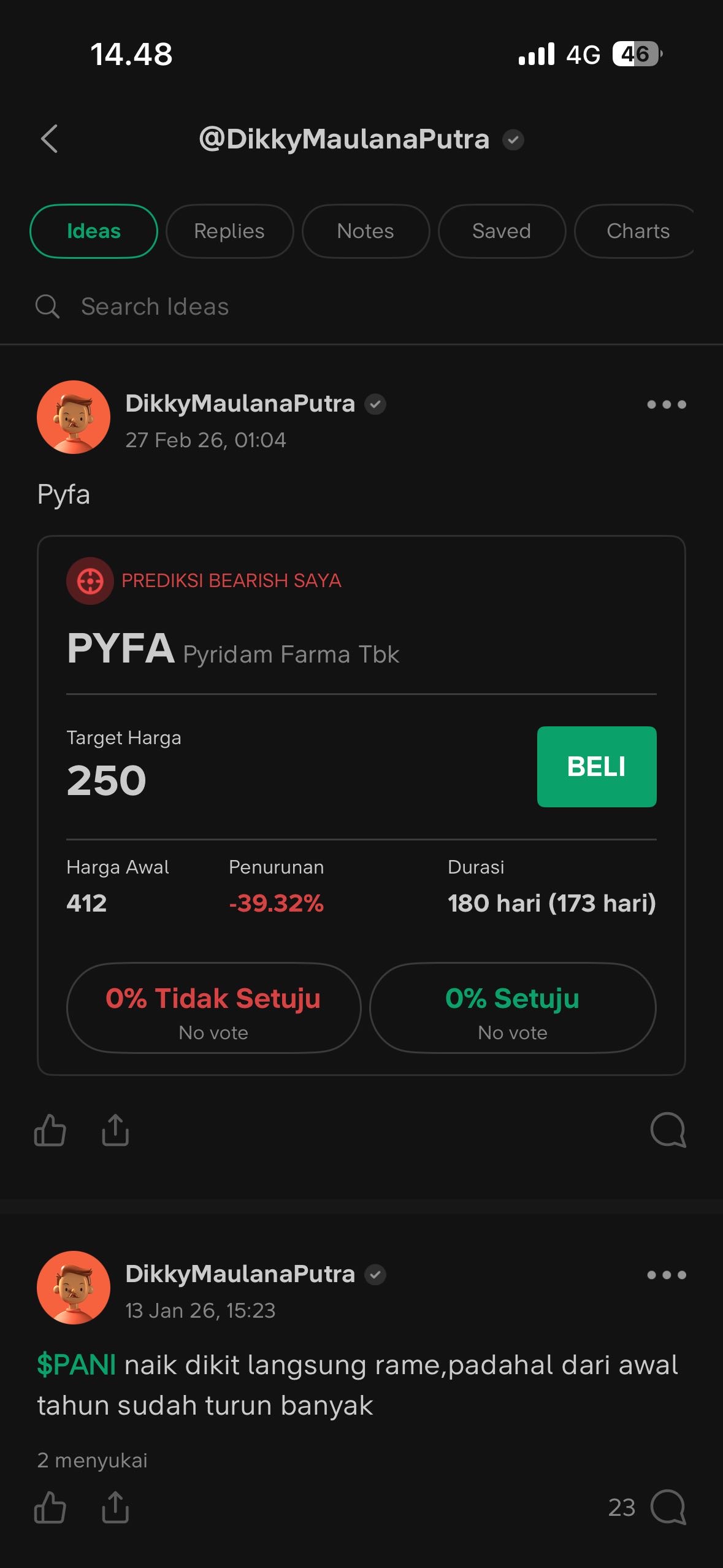Tap the green BELI button
Image resolution: width=723 pixels, height=1568 pixels.
coord(597,766)
